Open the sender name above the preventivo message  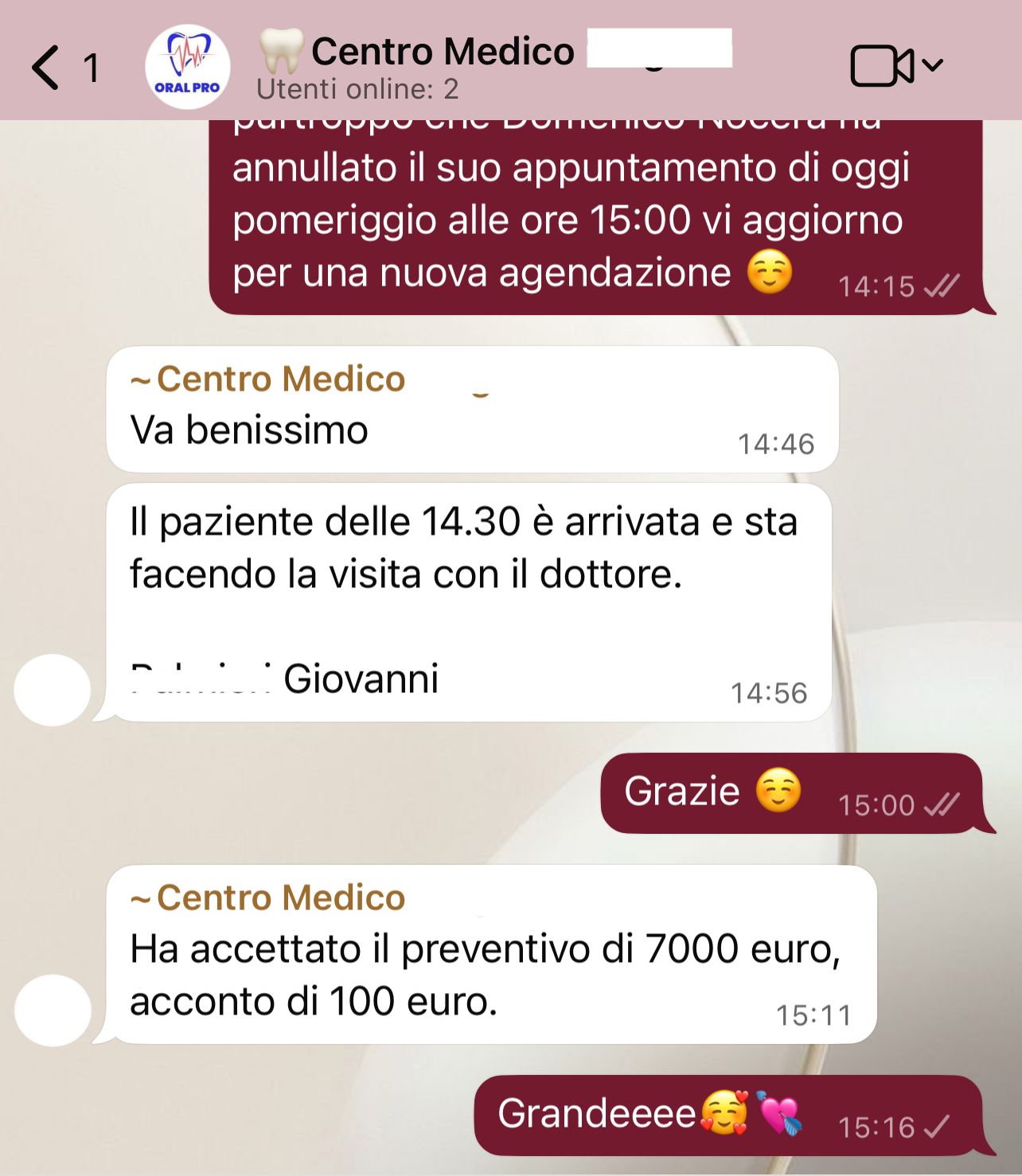[269, 898]
